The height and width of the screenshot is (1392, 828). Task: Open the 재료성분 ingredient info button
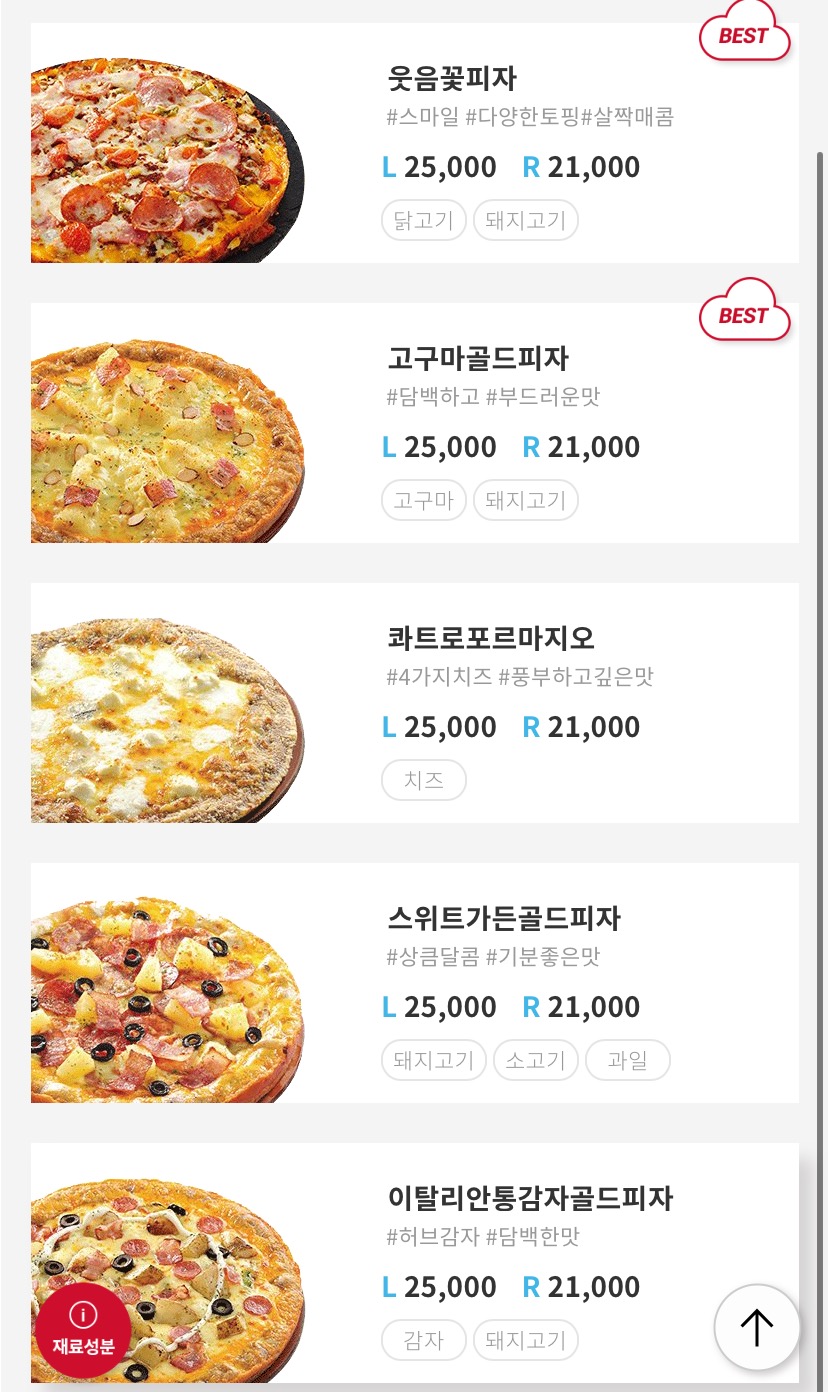coord(83,1329)
